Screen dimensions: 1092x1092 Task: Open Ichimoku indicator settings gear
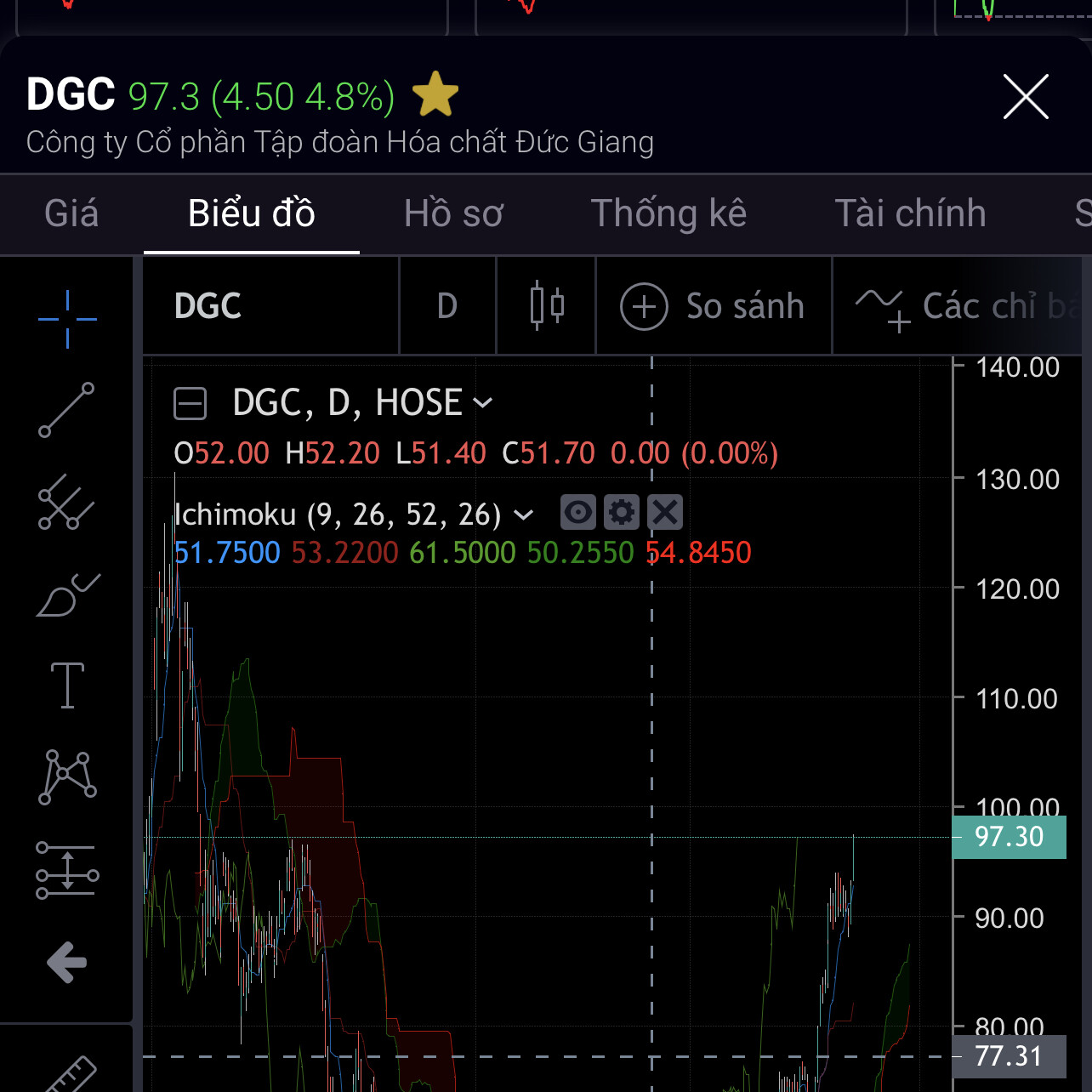click(622, 513)
